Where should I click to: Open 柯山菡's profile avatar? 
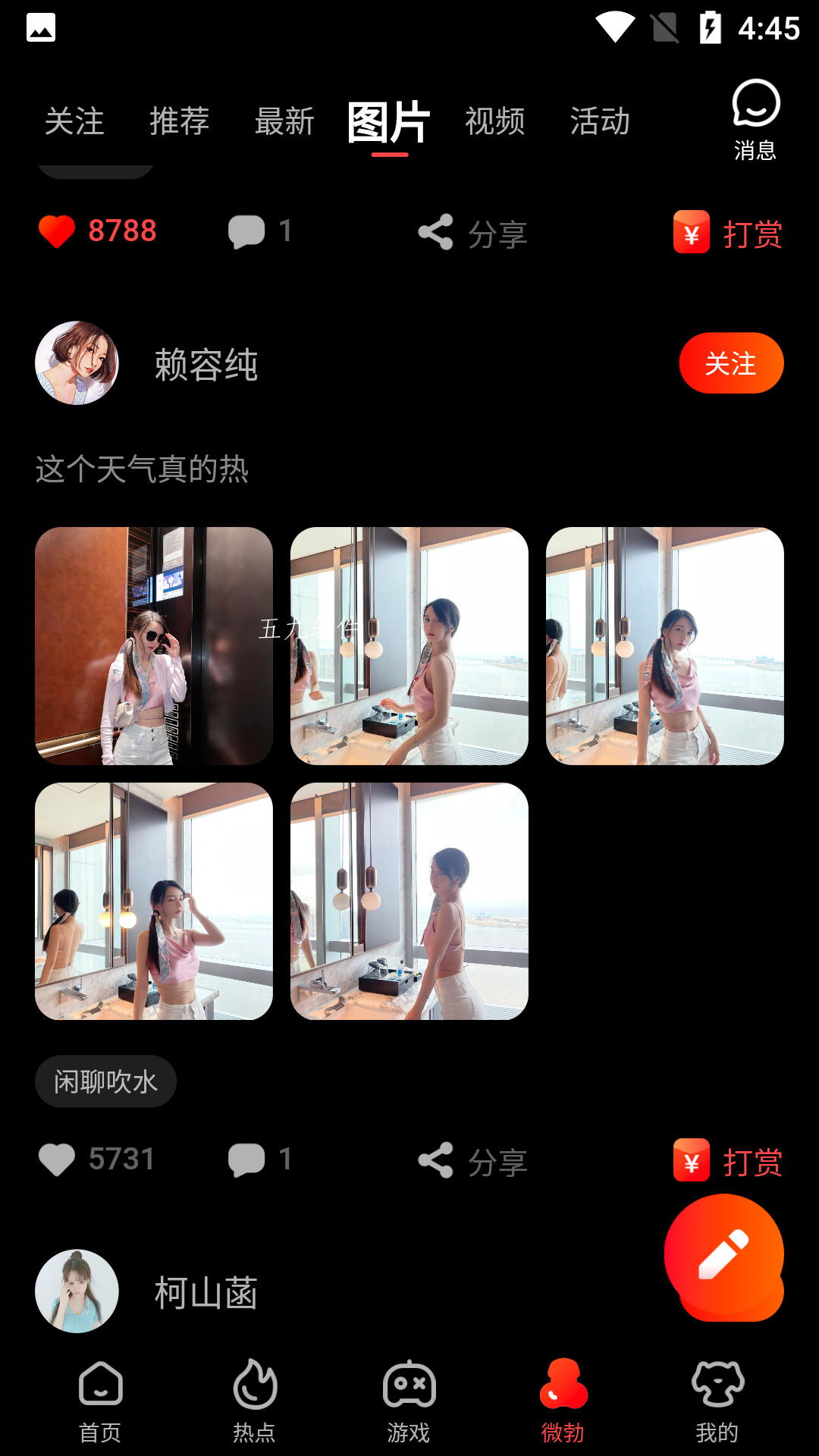(x=77, y=1291)
